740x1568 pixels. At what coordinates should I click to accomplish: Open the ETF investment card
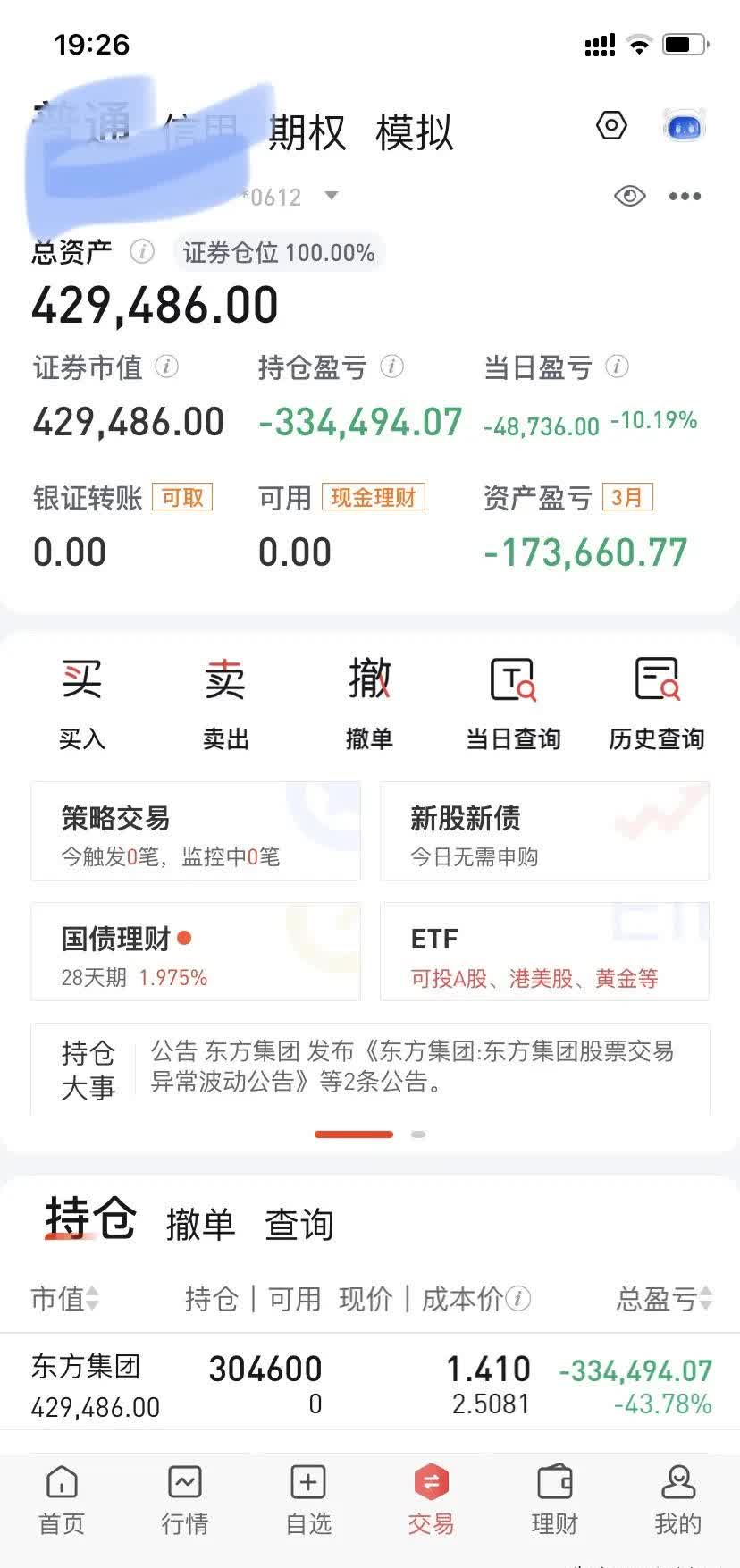pyautogui.click(x=544, y=952)
